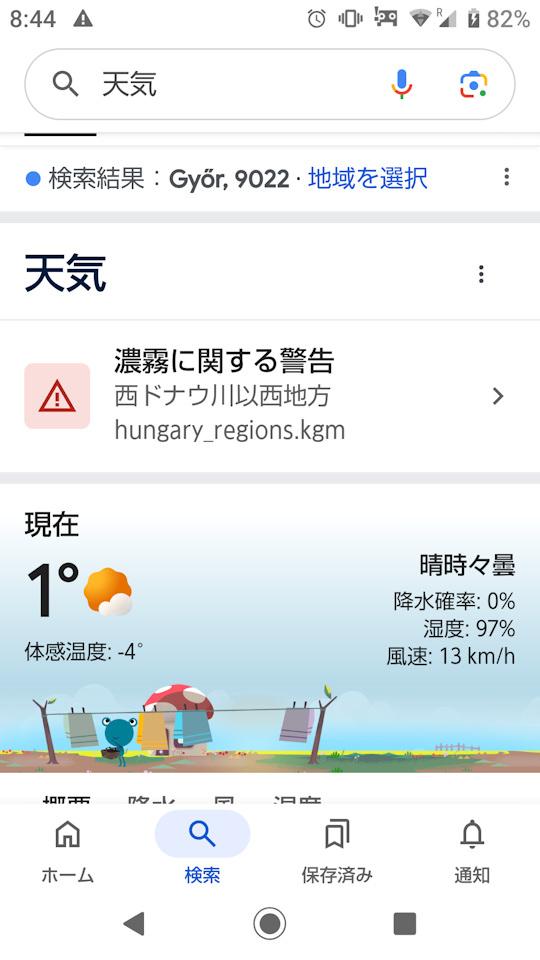Viewport: 540px width, 960px height.
Task: Open the overflow menu beside the Győr location result
Action: pos(506,177)
